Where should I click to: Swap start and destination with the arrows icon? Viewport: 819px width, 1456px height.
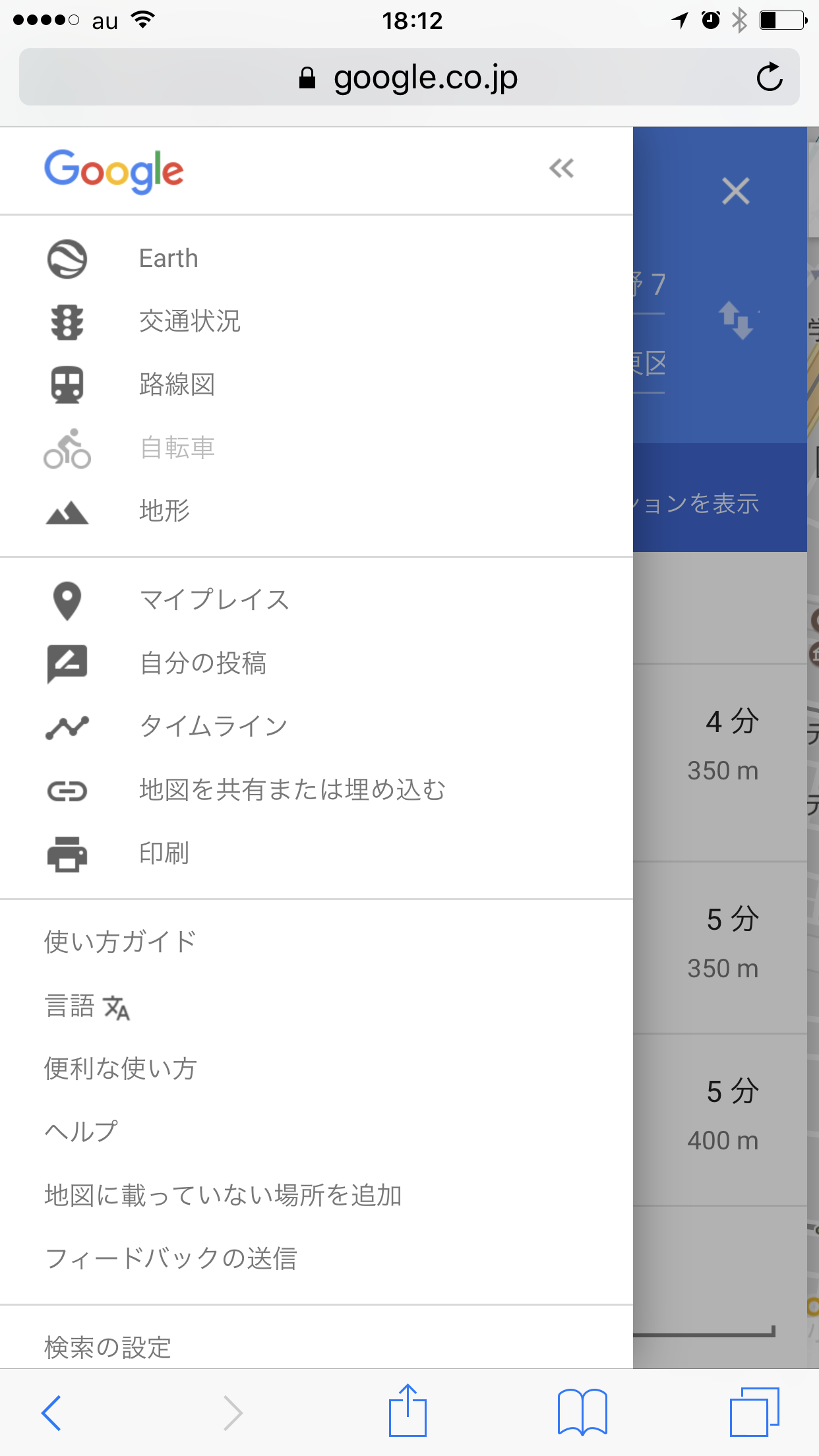(736, 320)
